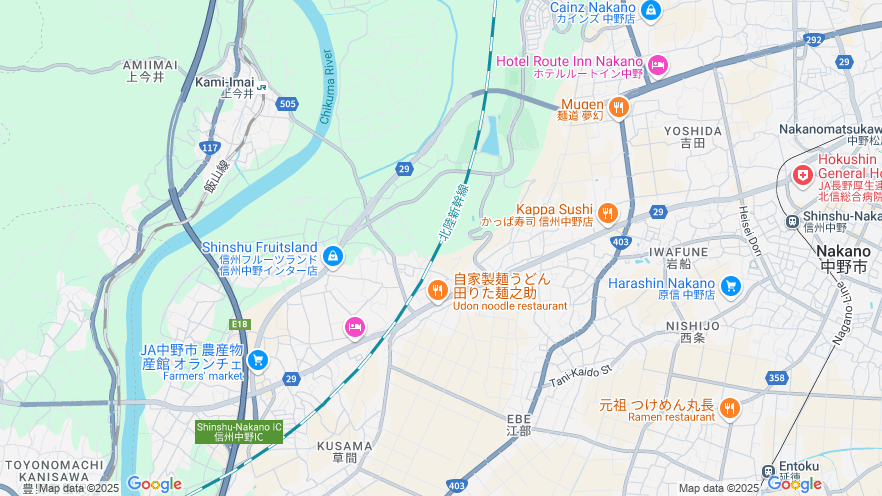
Task: Tap the Kami-Imai train station icon
Action: click(262, 85)
